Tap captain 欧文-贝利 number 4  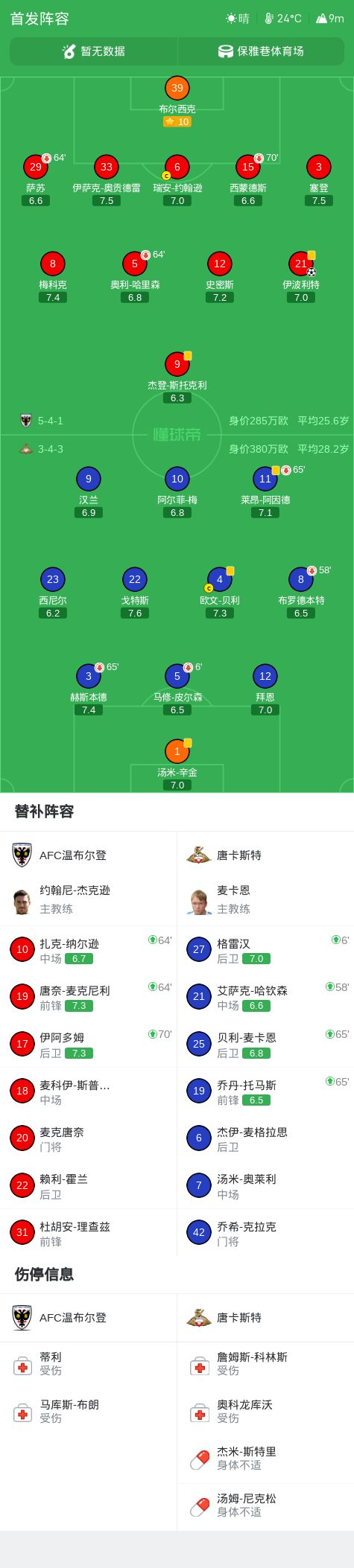[x=220, y=593]
